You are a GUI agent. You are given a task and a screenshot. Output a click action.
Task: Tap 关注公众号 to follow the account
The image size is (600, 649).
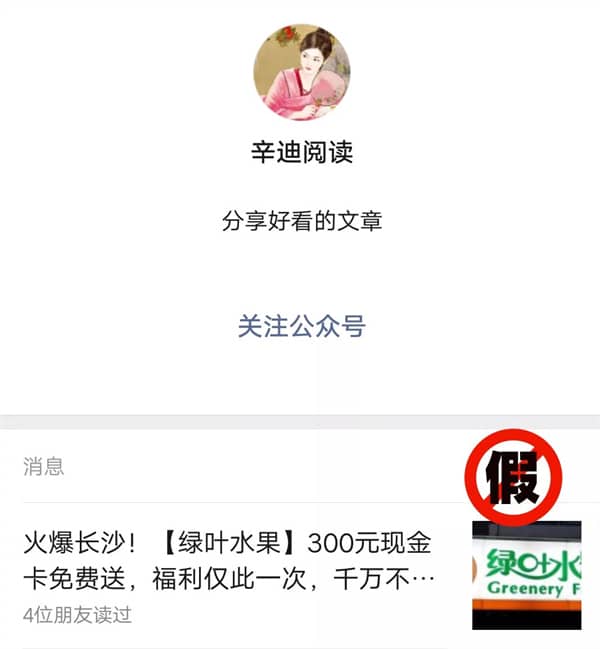tap(301, 326)
